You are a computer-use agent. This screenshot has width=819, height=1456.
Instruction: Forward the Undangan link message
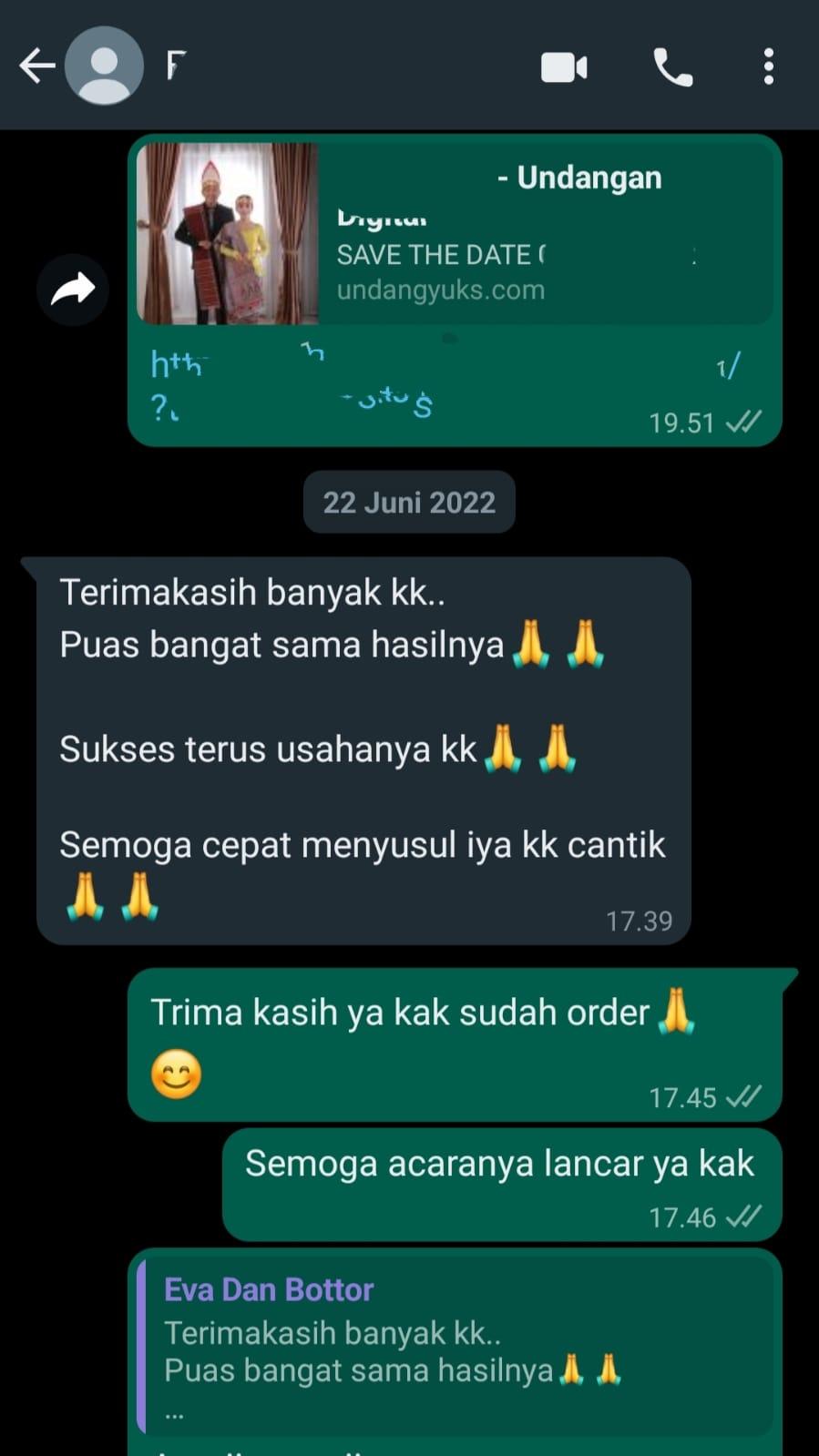[x=73, y=290]
